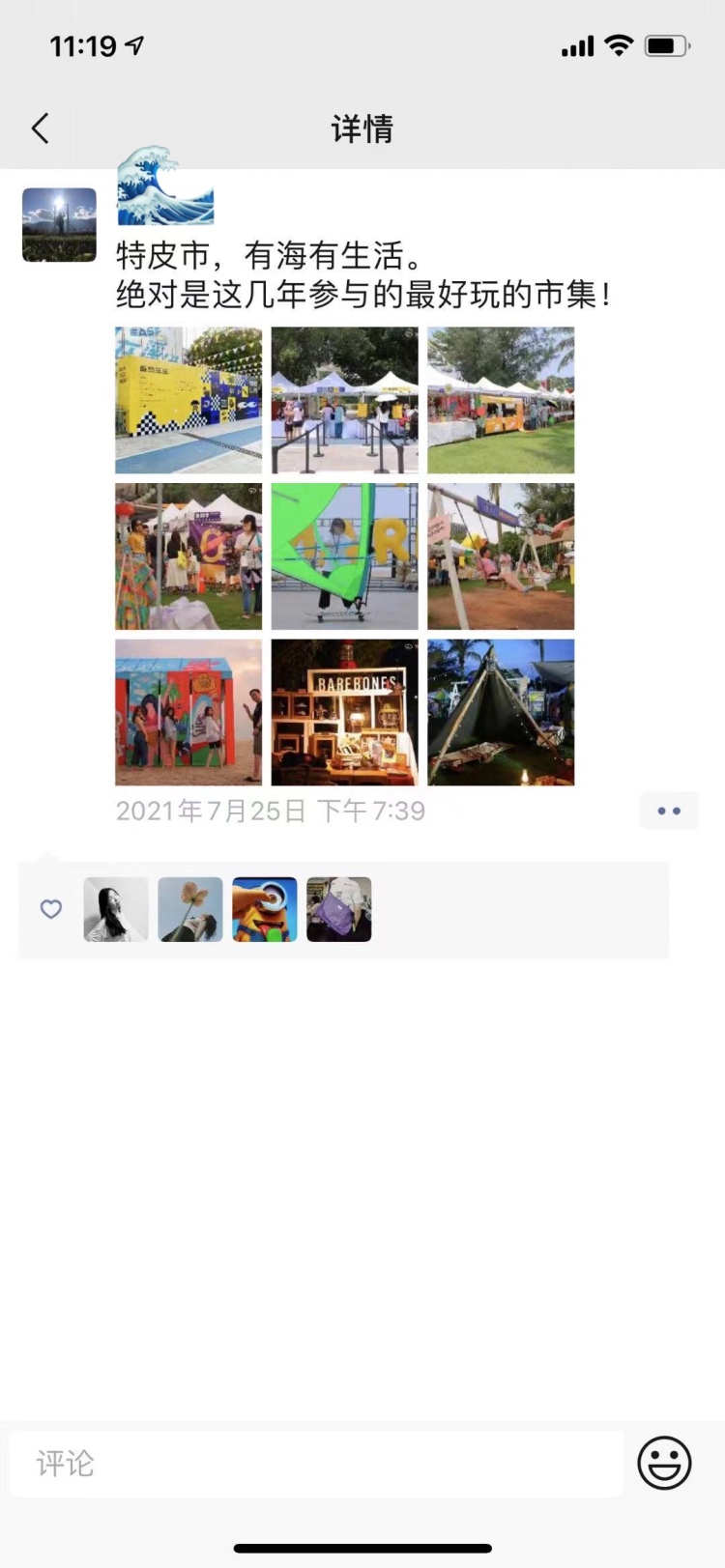The height and width of the screenshot is (1568, 725).
Task: Open the flower avatar liker's profile
Action: click(x=190, y=909)
